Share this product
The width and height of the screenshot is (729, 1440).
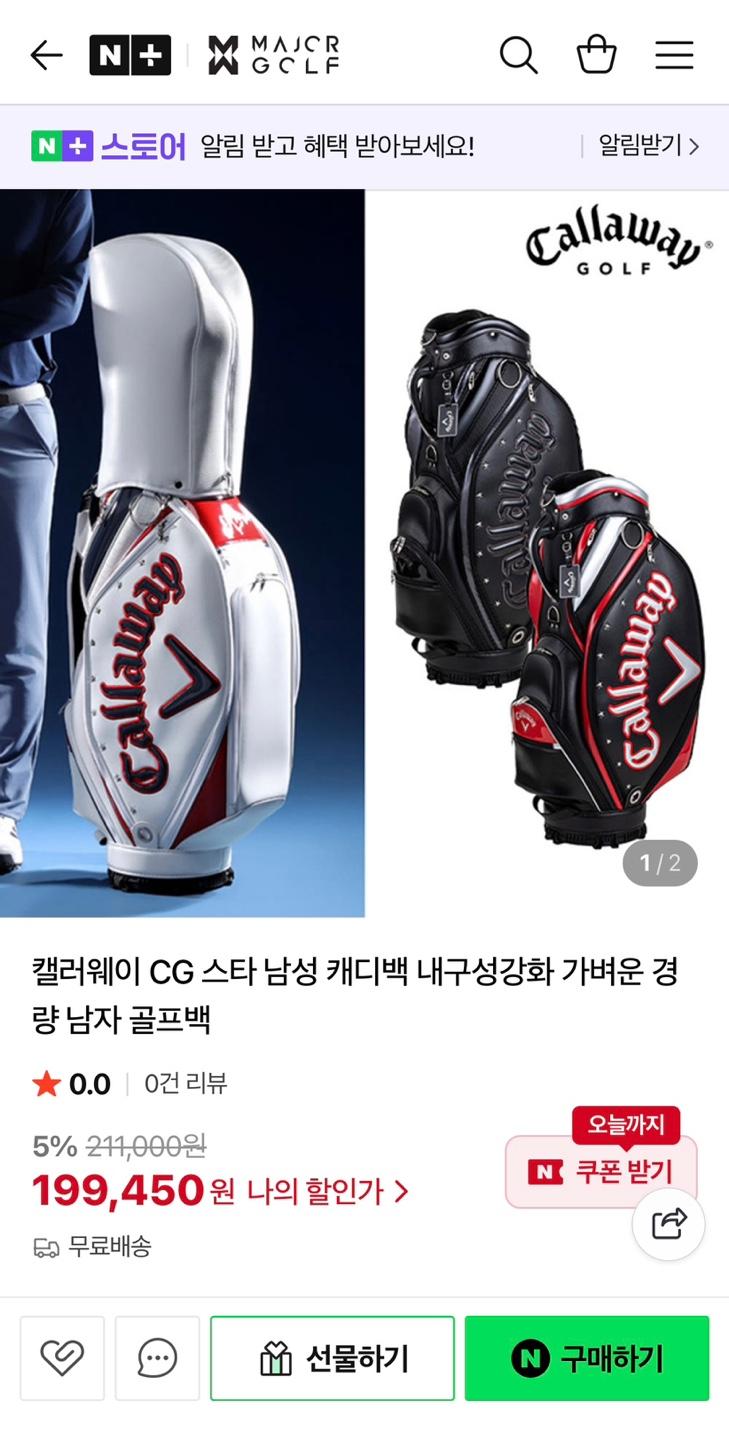point(669,1223)
